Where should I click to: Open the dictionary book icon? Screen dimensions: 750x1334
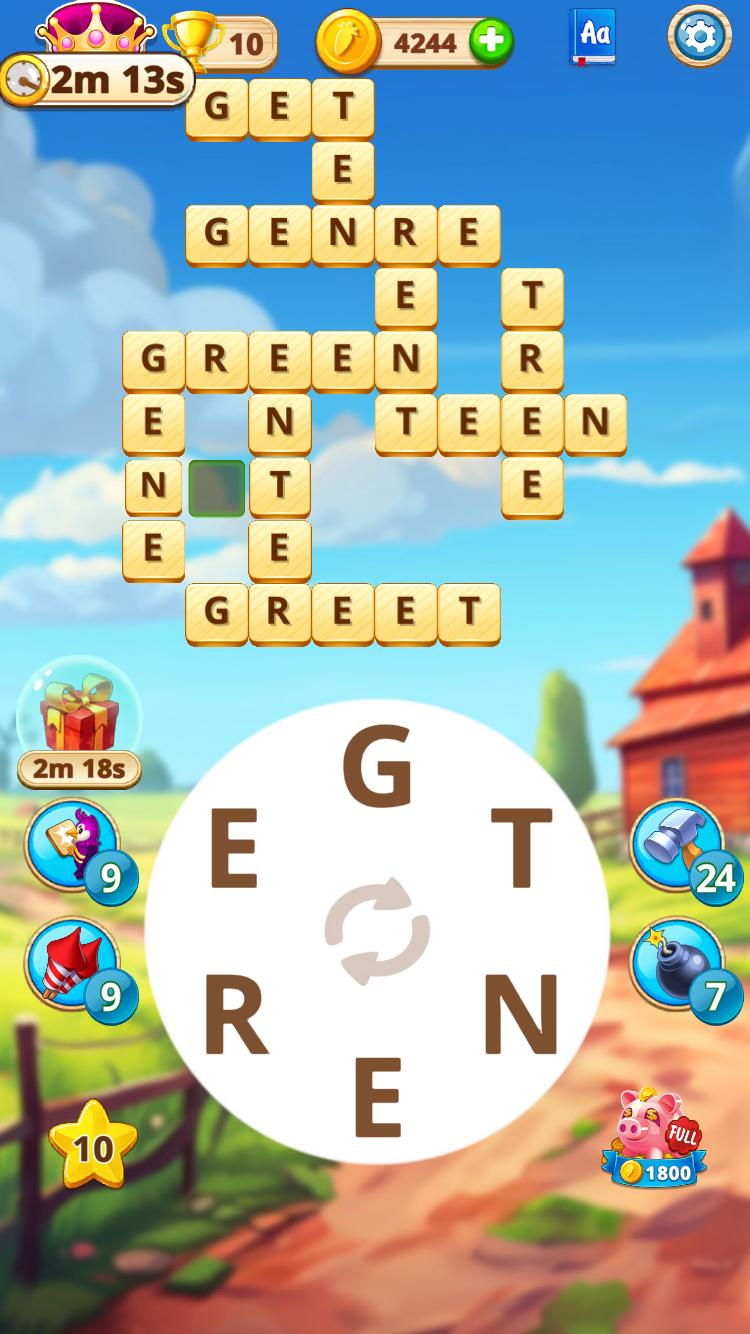tap(594, 37)
